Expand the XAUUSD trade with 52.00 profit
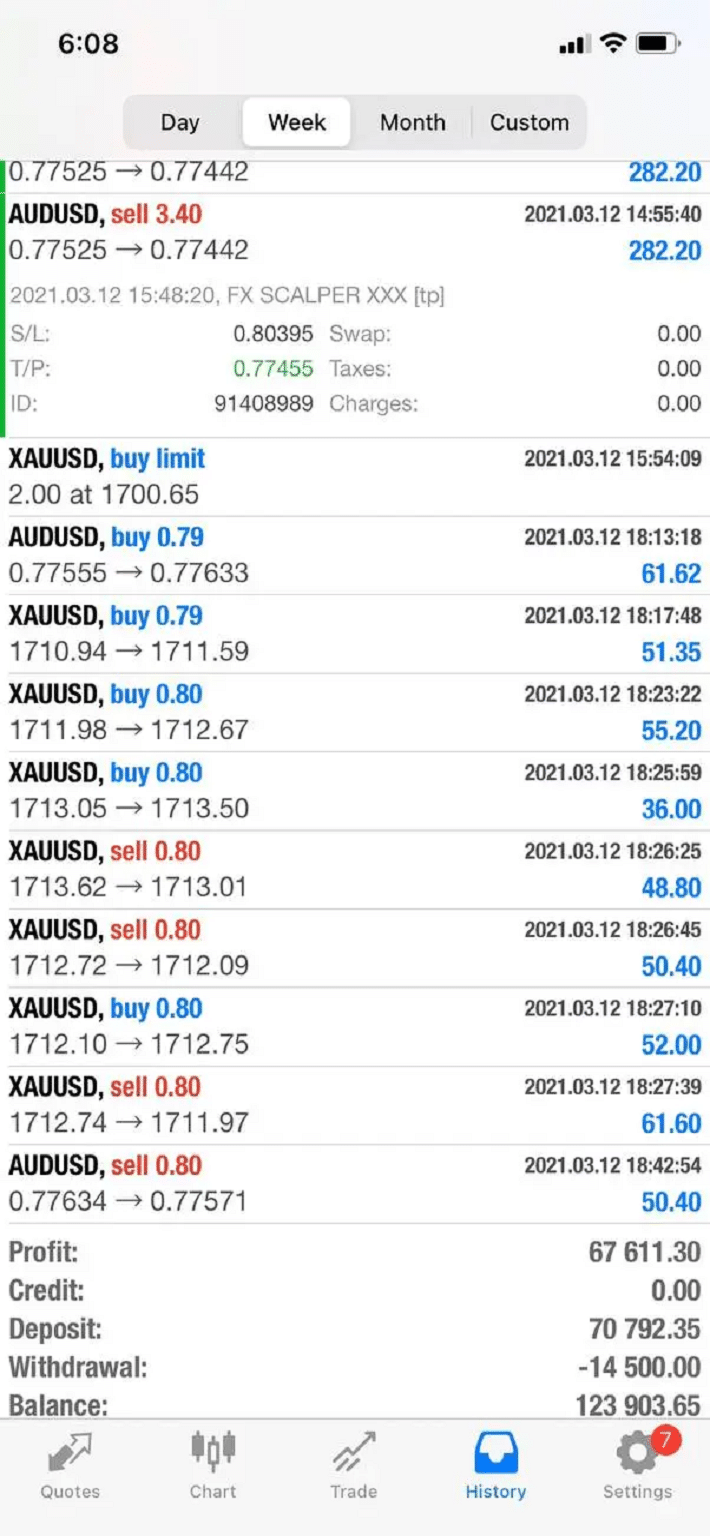Viewport: 710px width, 1536px height. point(355,1026)
